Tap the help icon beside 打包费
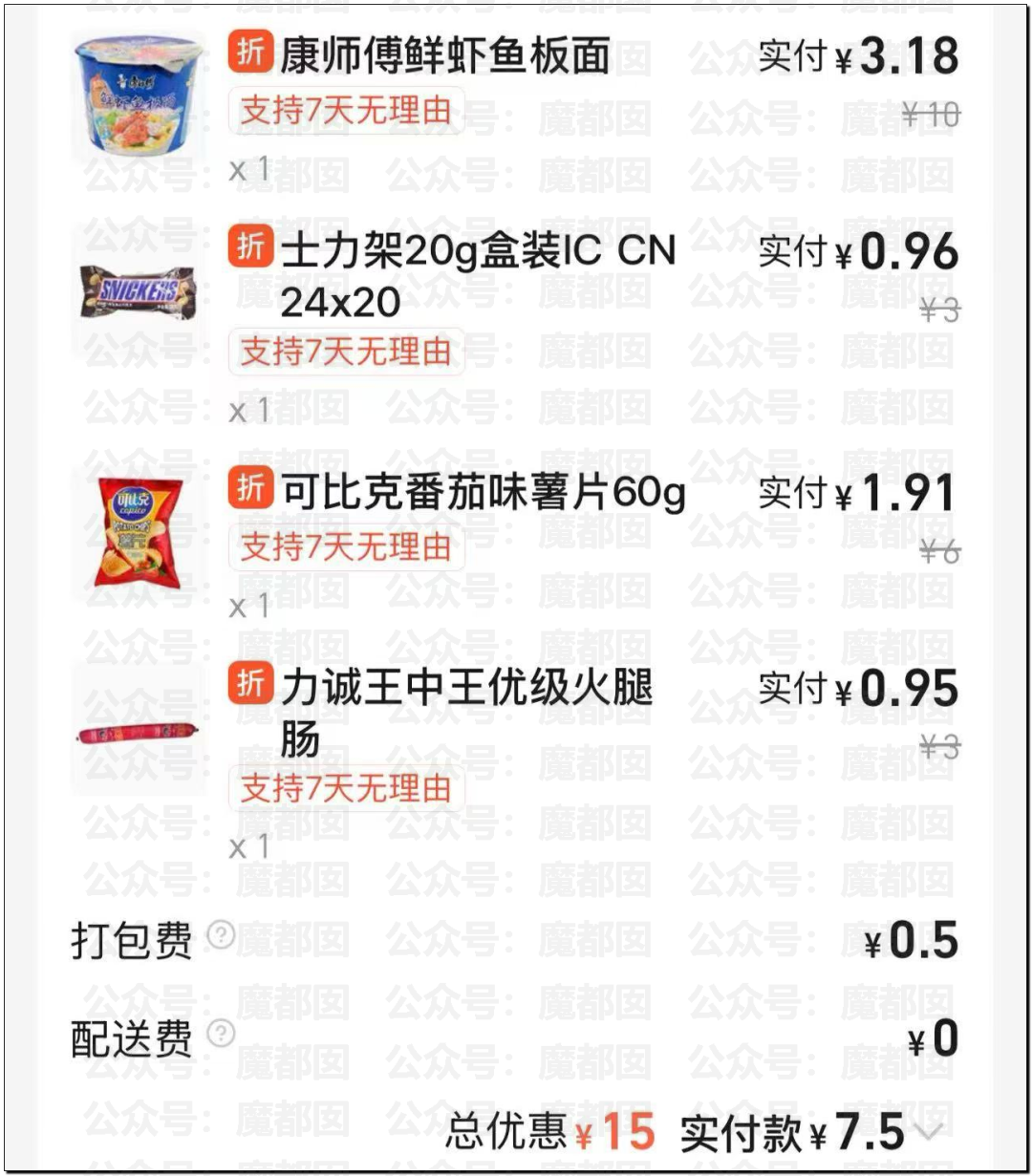Screen dimensions: 1032x1176 click(x=222, y=934)
